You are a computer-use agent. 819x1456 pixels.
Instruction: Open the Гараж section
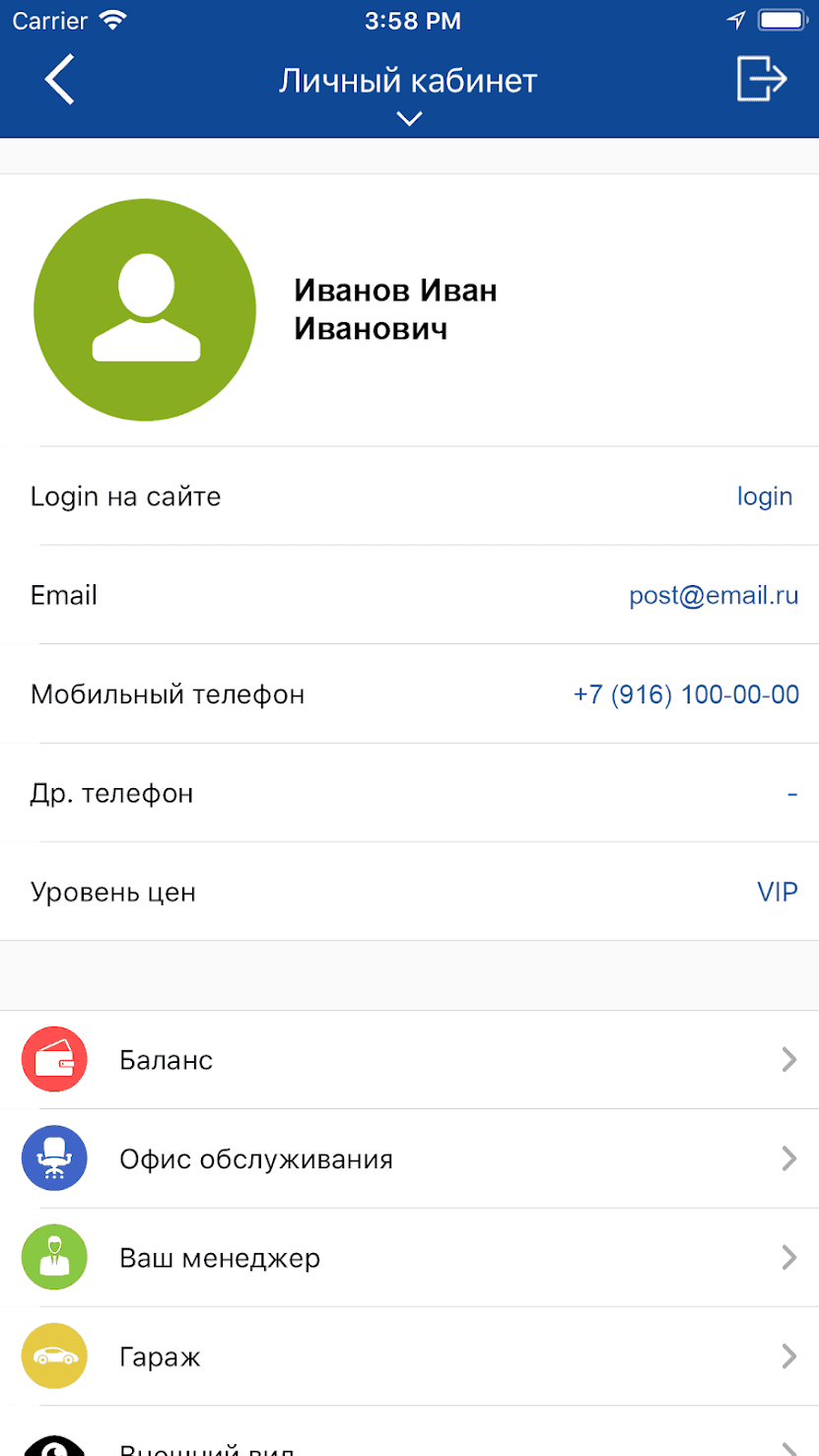(409, 1357)
